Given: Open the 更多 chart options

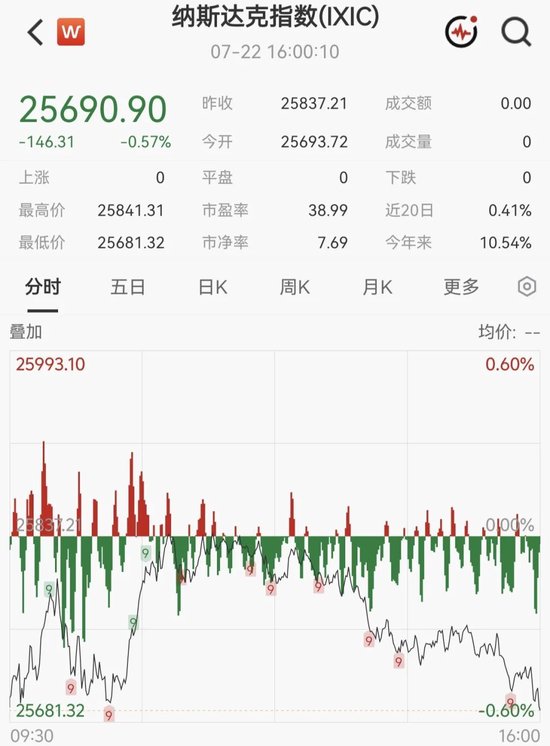Looking at the screenshot, I should tap(461, 287).
